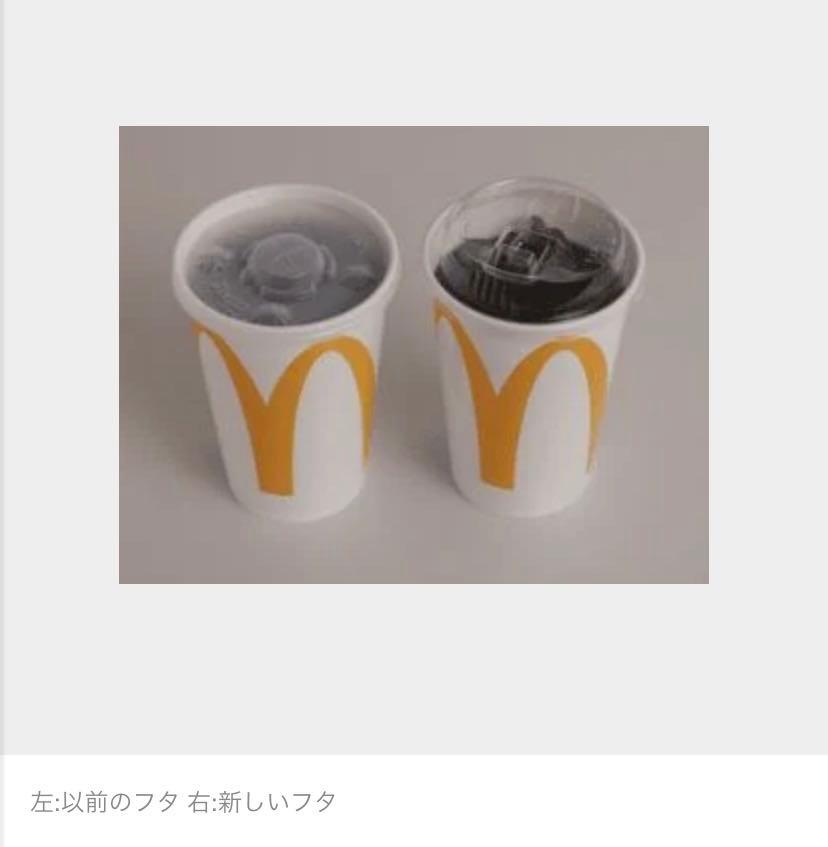Open the McDonald's cup lids comparison photo
The image size is (828, 847).
(x=413, y=354)
